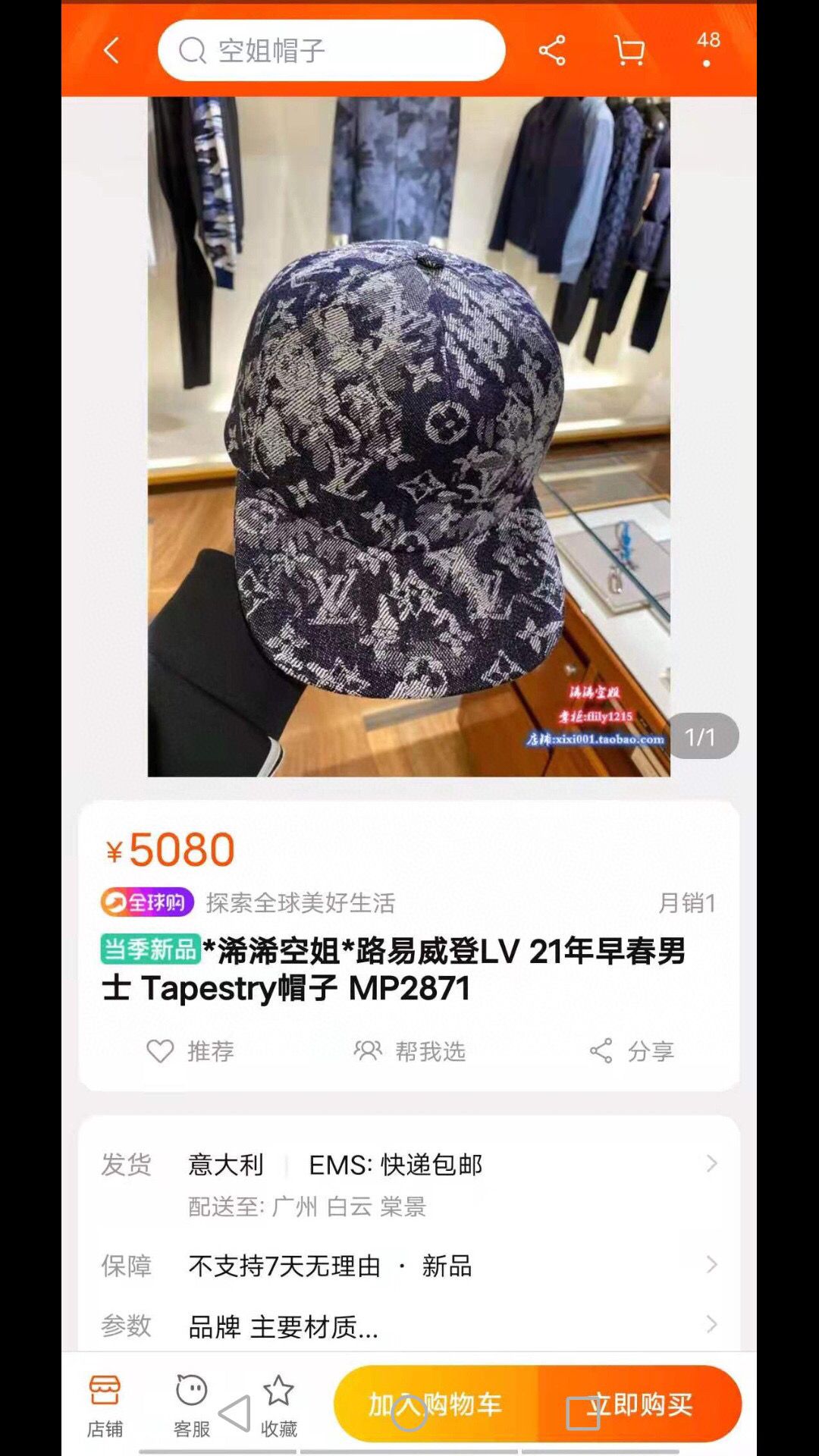The height and width of the screenshot is (1456, 819).
Task: Open the shopping cart icon
Action: pyautogui.click(x=629, y=51)
